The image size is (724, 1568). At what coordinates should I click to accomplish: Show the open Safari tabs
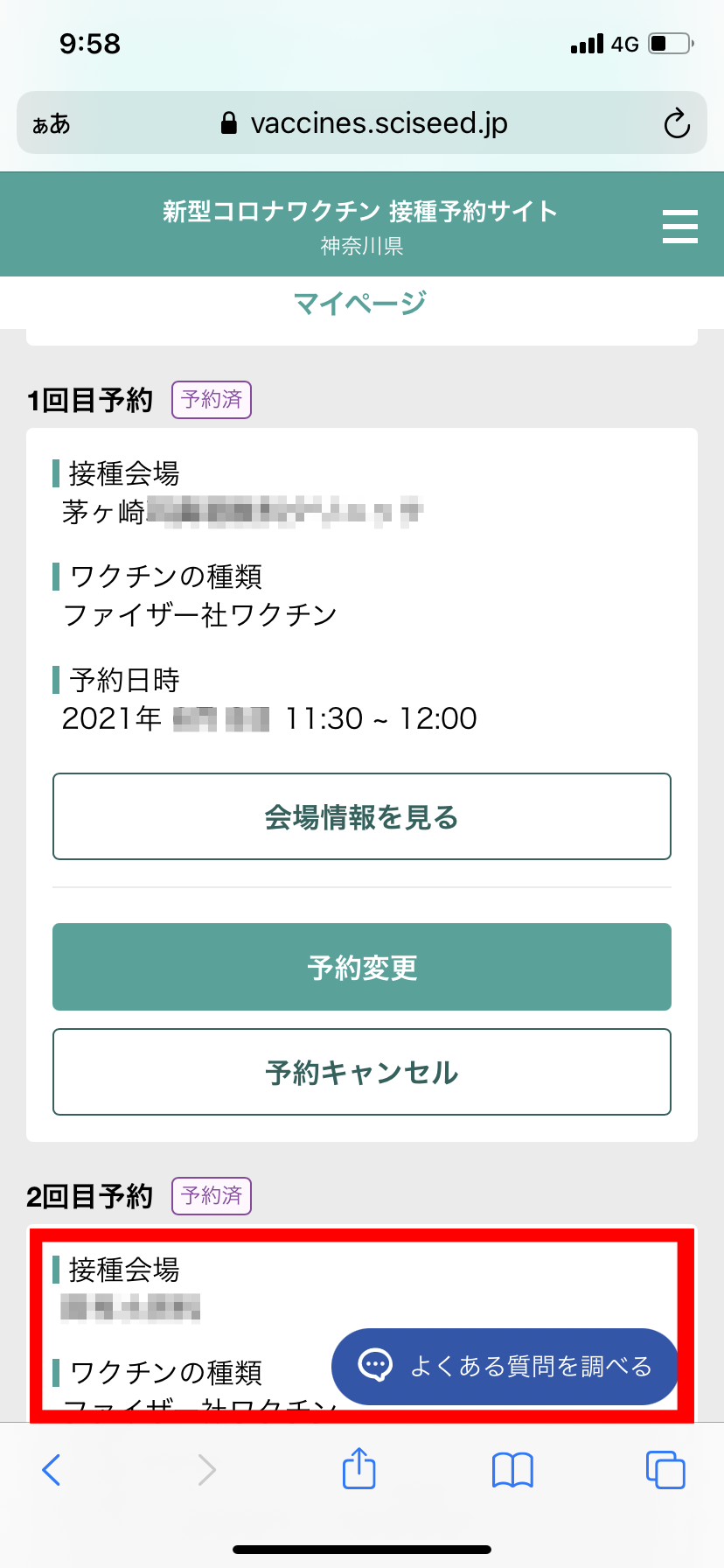(x=665, y=1469)
